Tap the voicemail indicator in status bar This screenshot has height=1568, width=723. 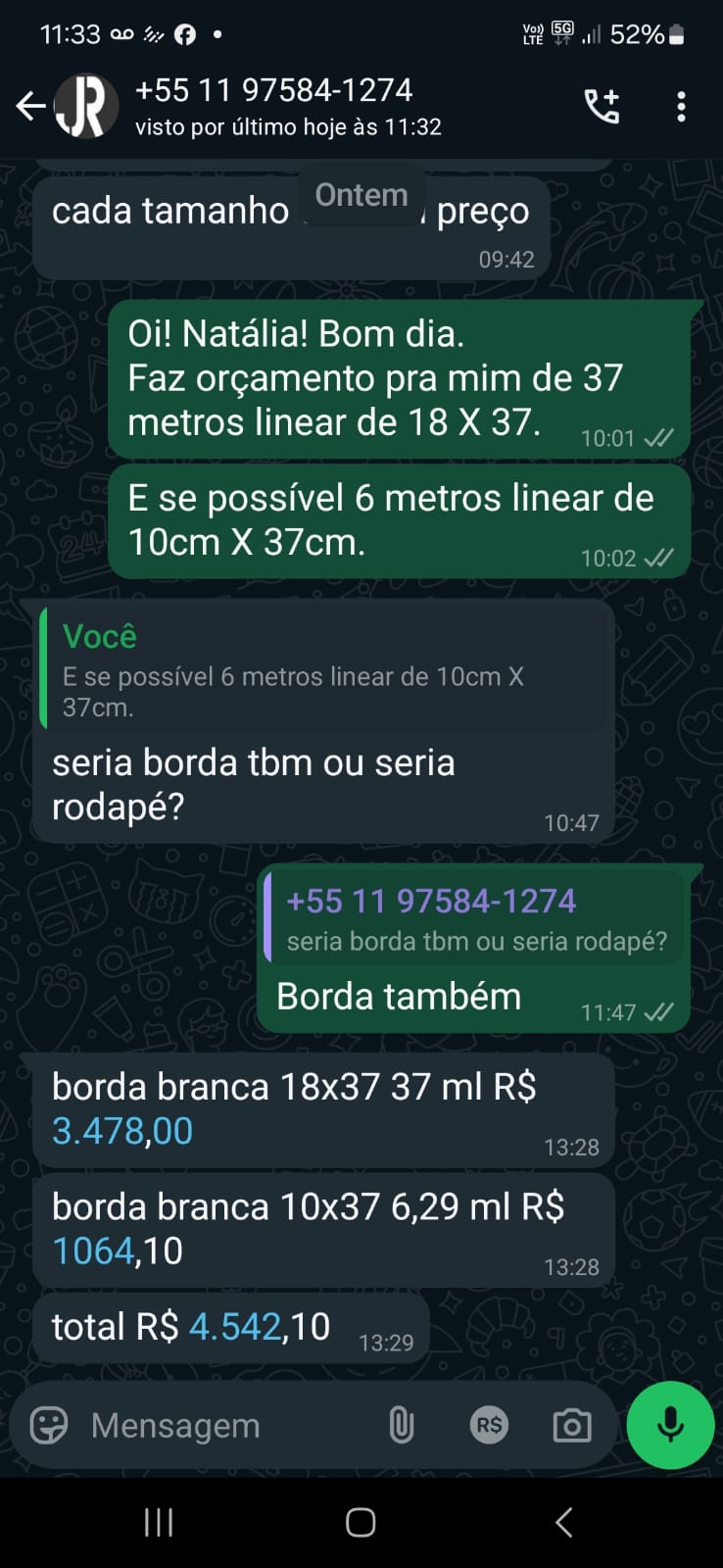pos(120,33)
